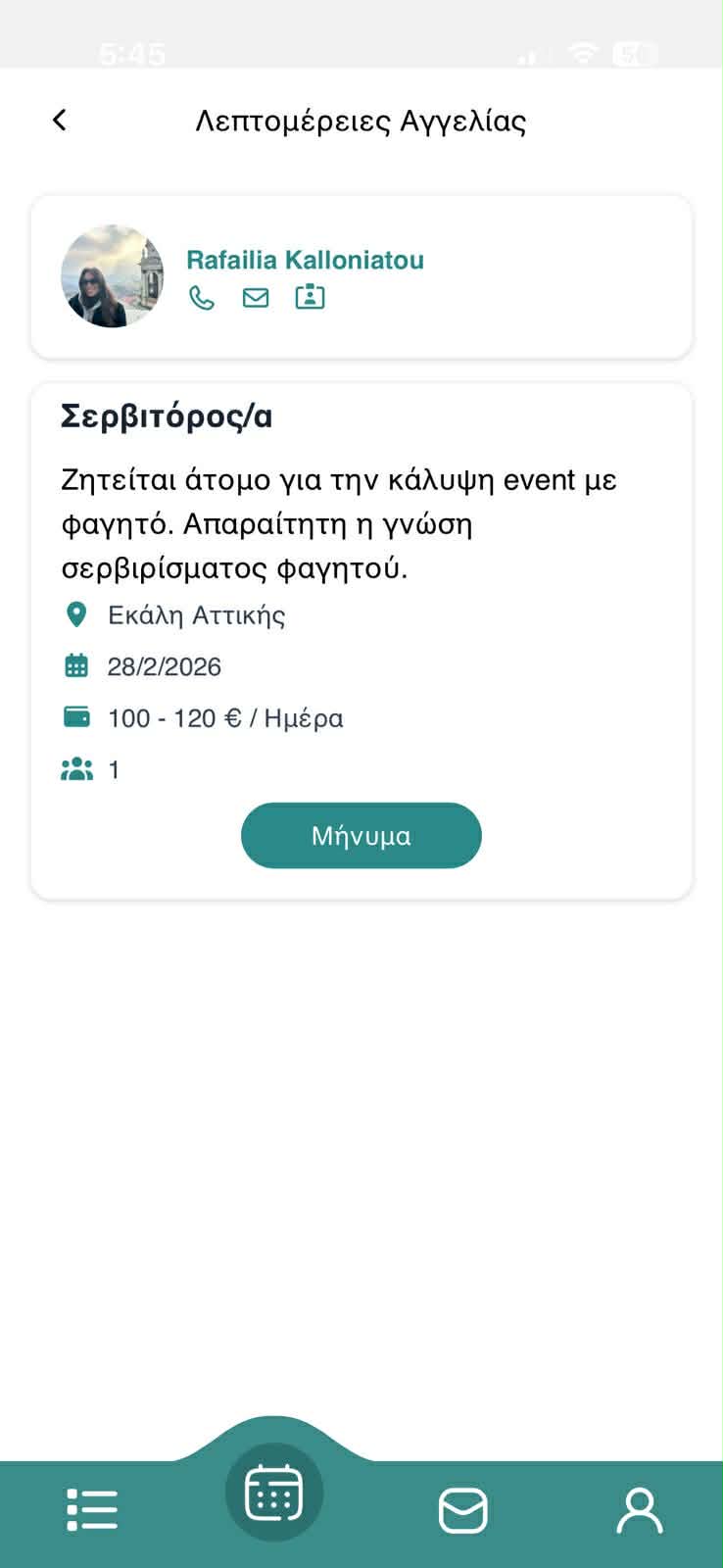View contact card icon next to the email icon
Image resolution: width=723 pixels, height=1568 pixels.
click(309, 295)
